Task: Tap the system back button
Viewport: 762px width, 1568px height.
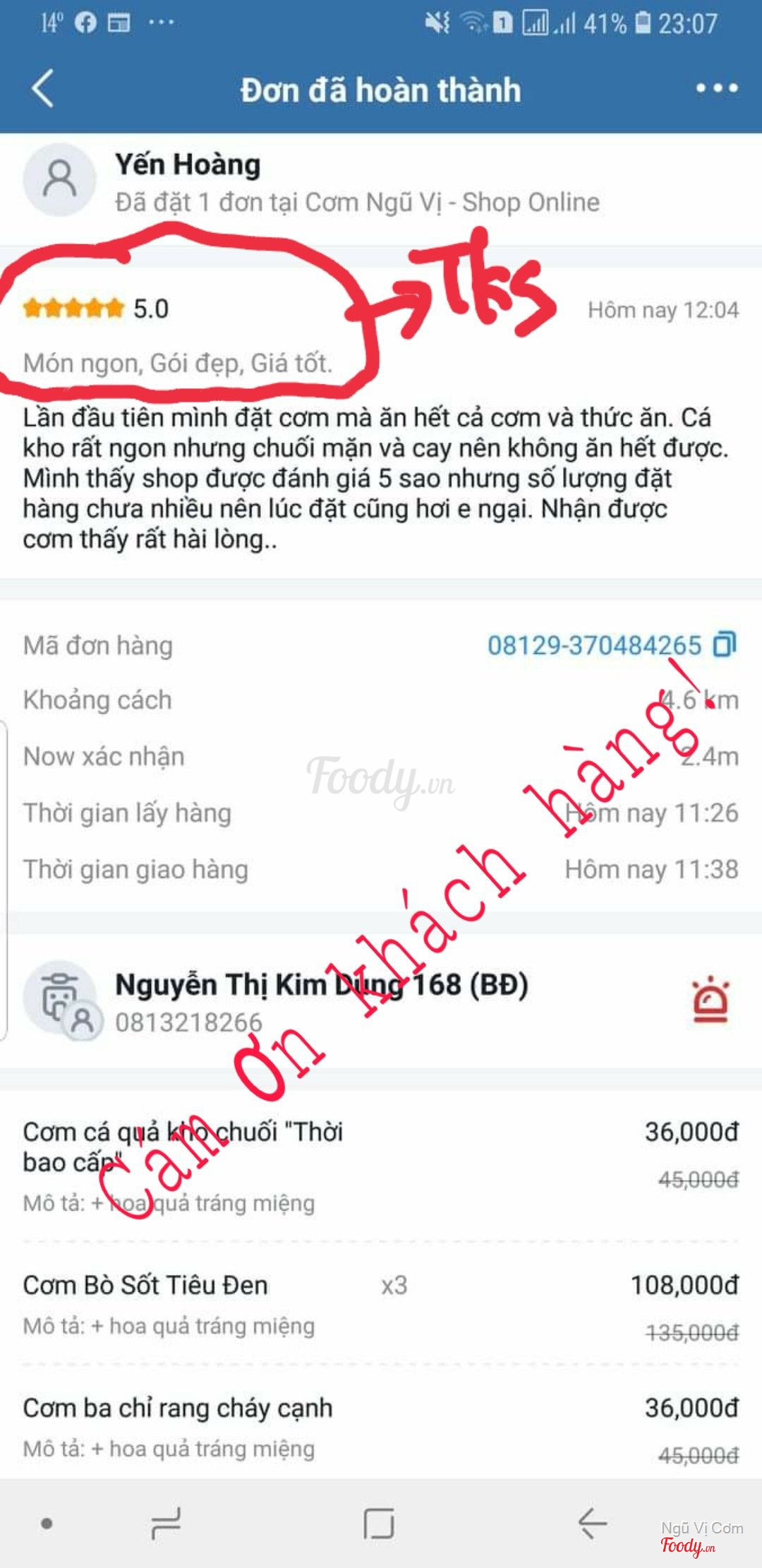Action: coord(591,1523)
